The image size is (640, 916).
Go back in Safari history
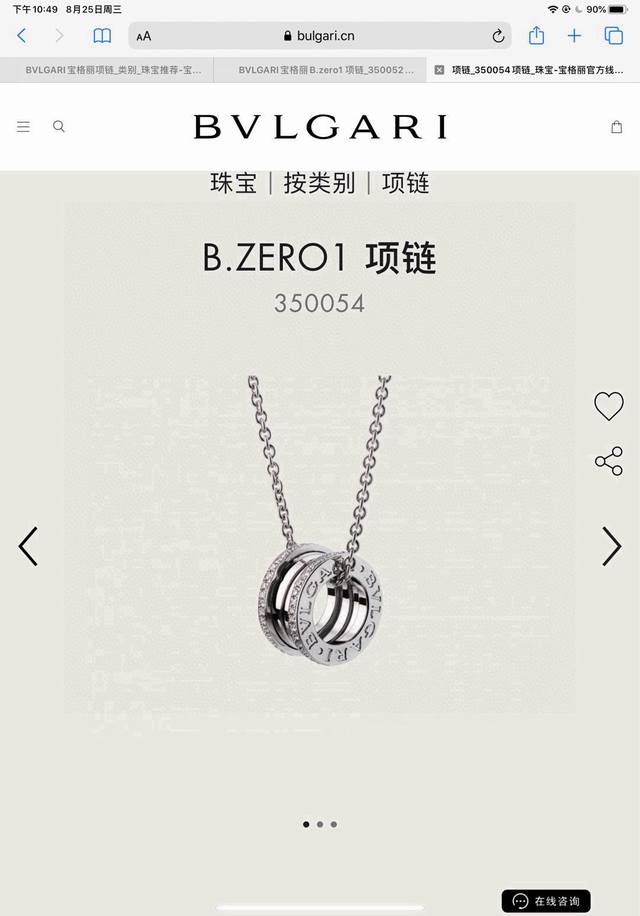click(22, 36)
